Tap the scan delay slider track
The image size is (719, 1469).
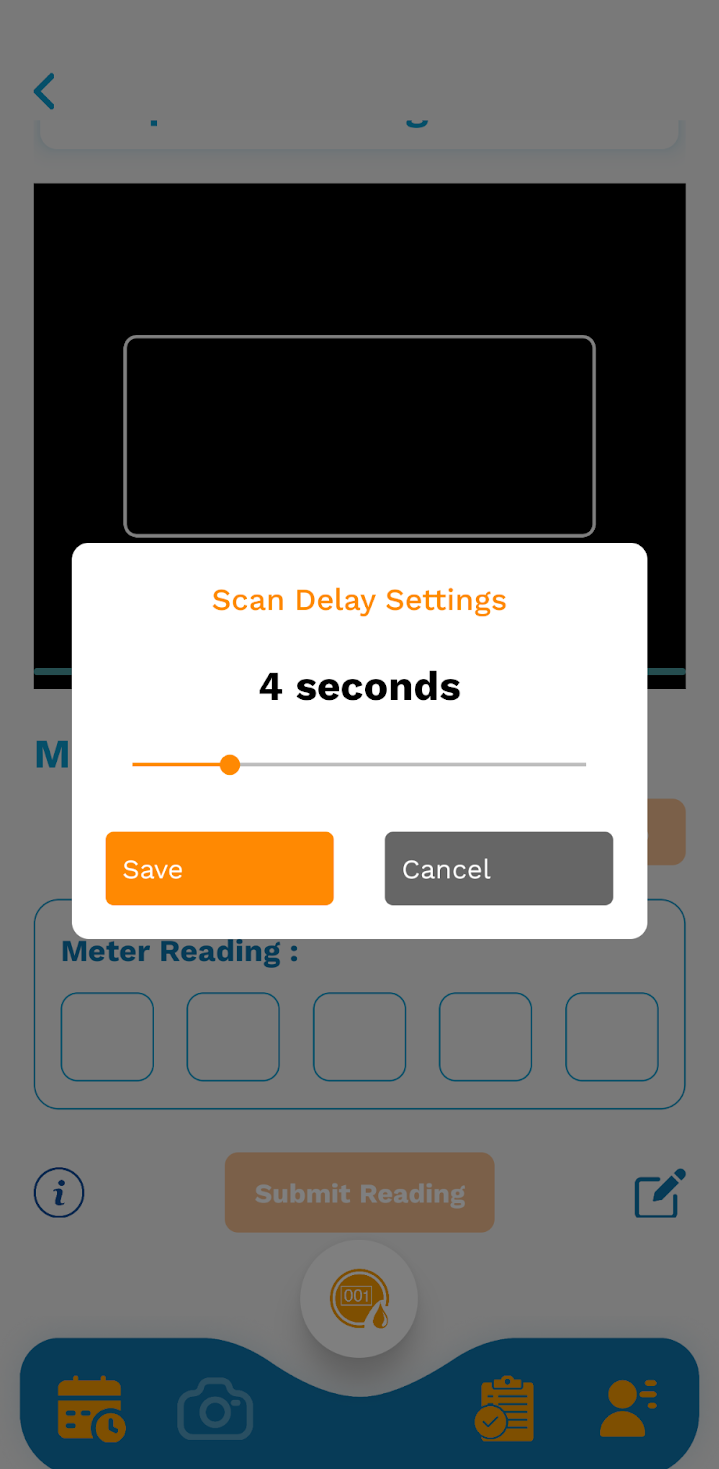pos(359,765)
